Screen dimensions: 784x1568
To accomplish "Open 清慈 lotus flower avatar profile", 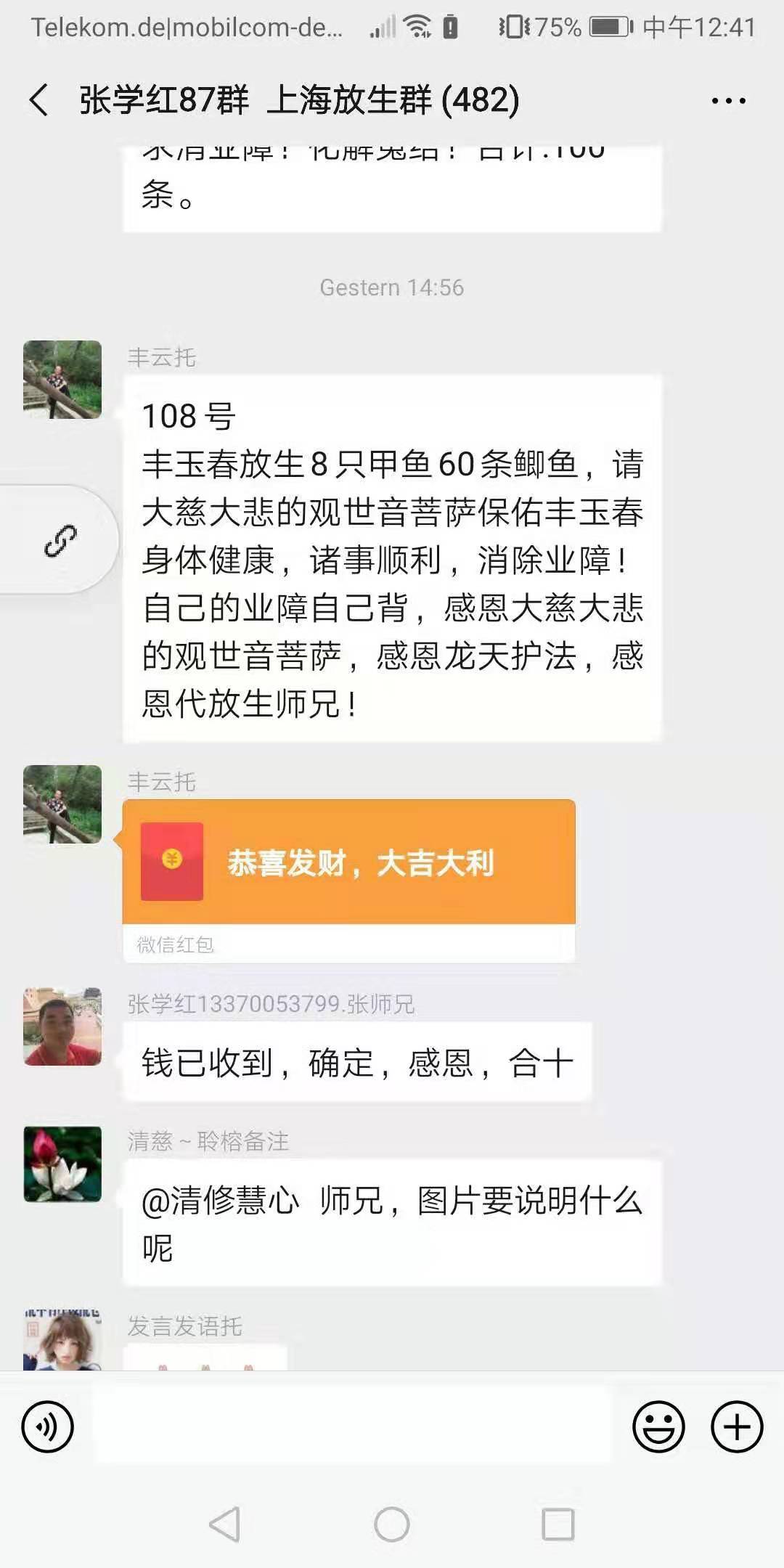I will (x=62, y=1164).
